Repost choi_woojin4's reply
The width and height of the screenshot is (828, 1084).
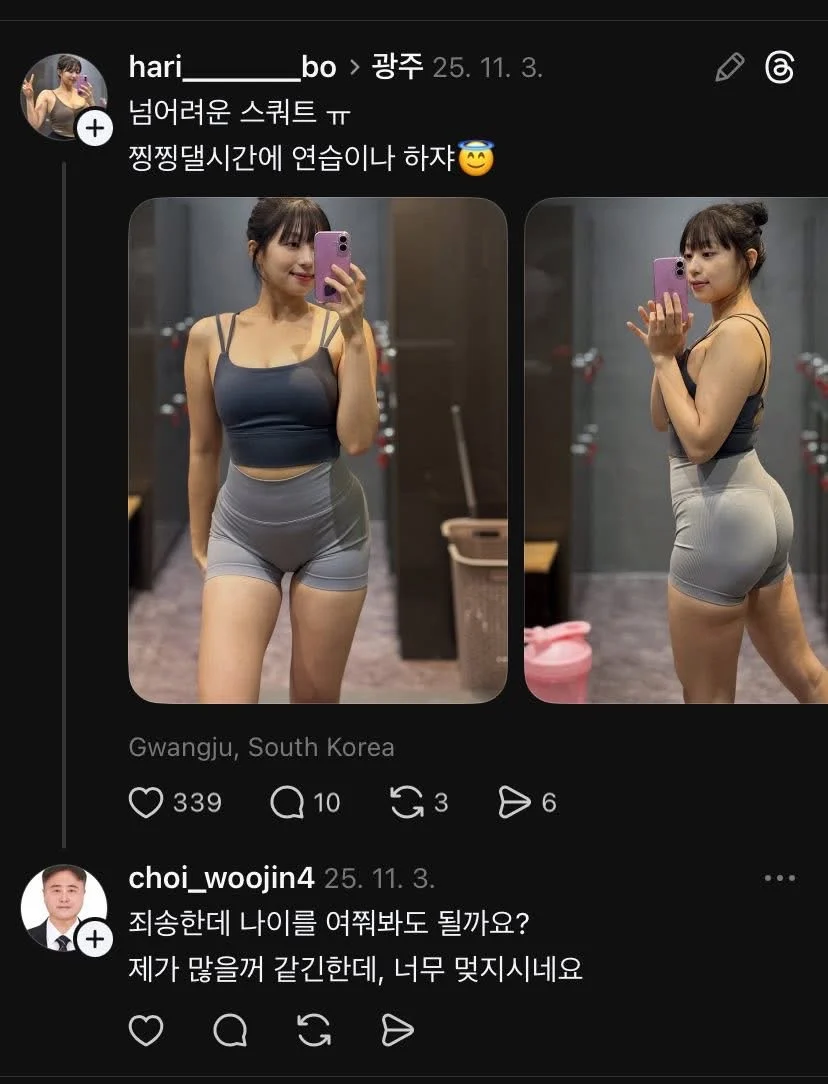pos(315,1031)
